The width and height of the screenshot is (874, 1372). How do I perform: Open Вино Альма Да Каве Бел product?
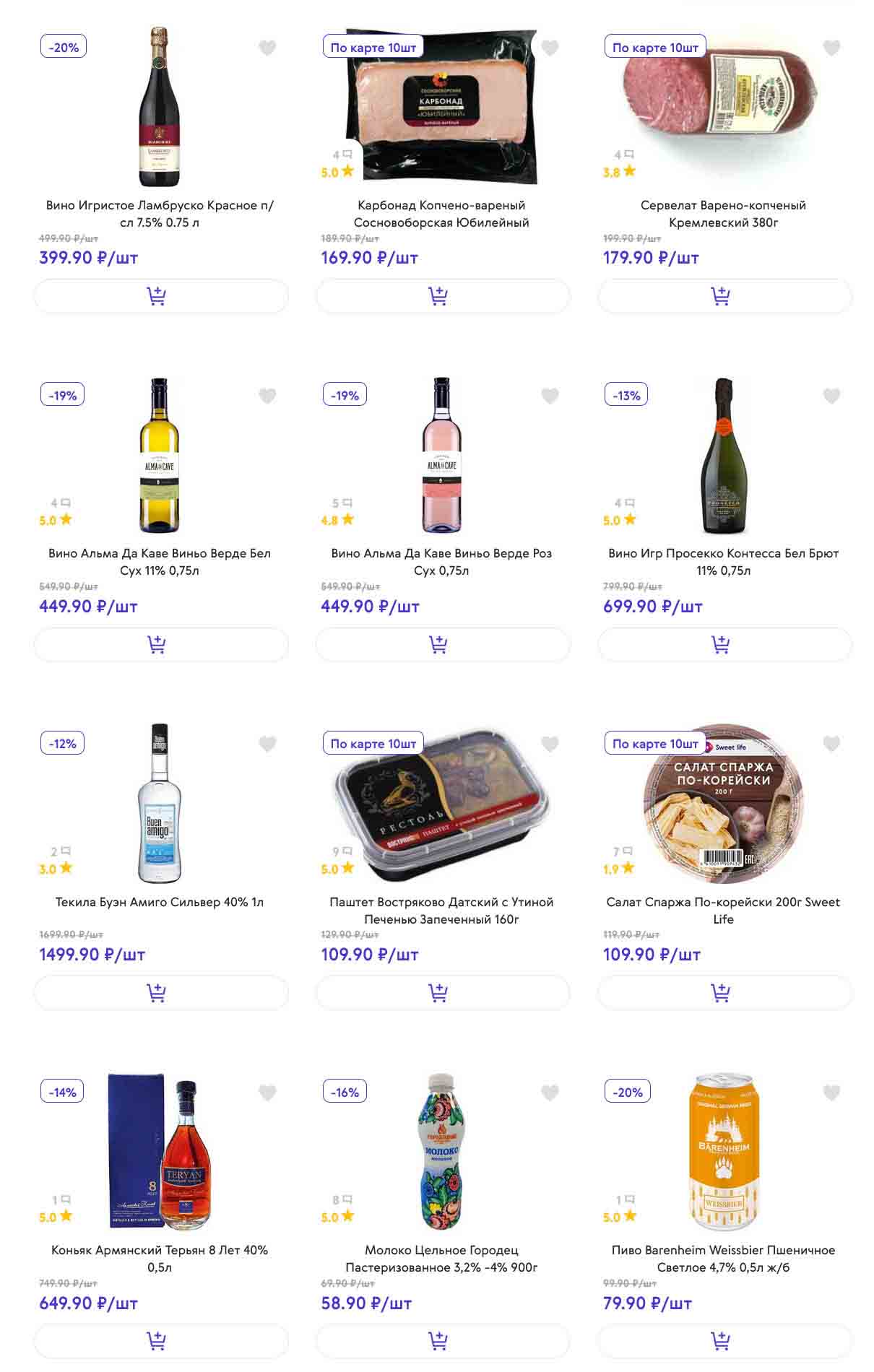[x=159, y=561]
